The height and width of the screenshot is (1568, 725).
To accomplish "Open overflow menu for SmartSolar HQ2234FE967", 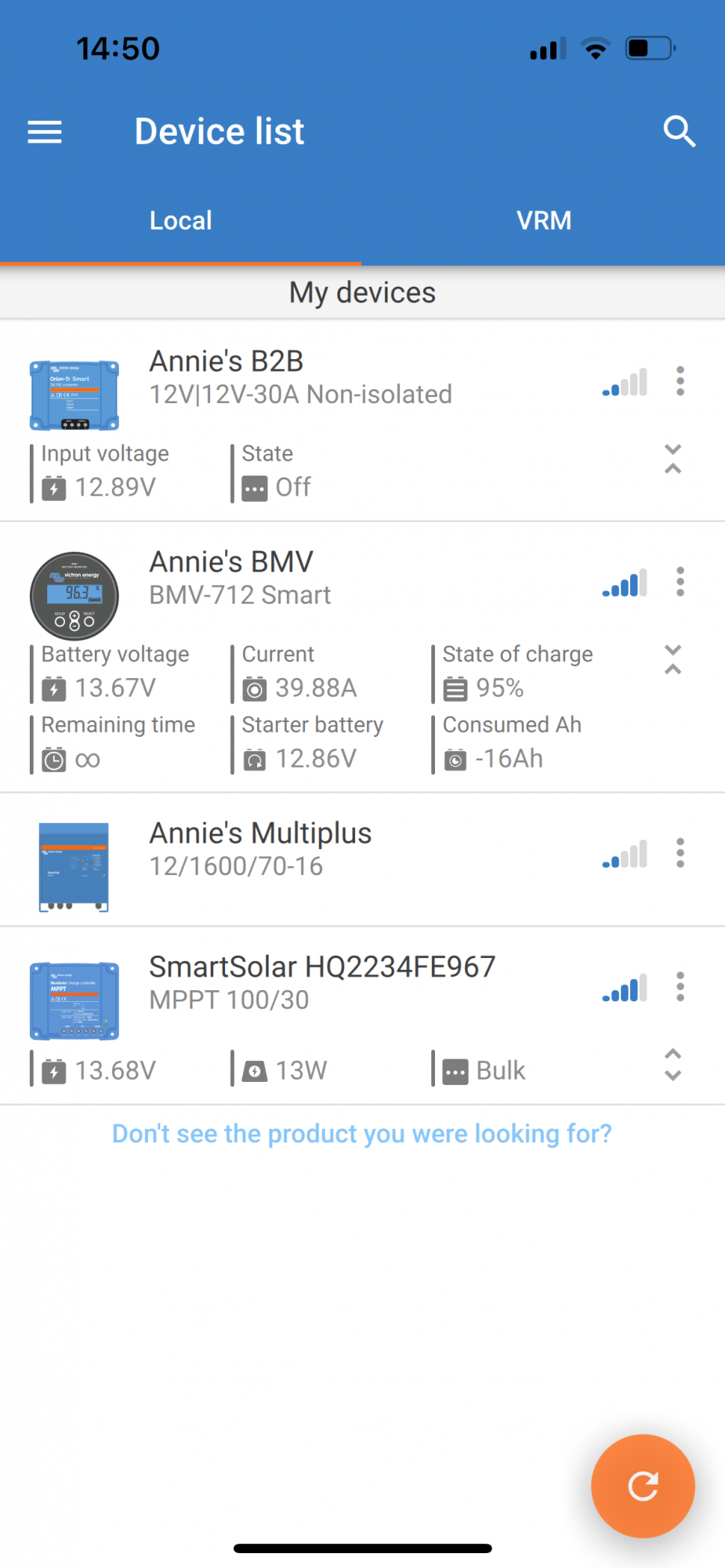I will [680, 986].
